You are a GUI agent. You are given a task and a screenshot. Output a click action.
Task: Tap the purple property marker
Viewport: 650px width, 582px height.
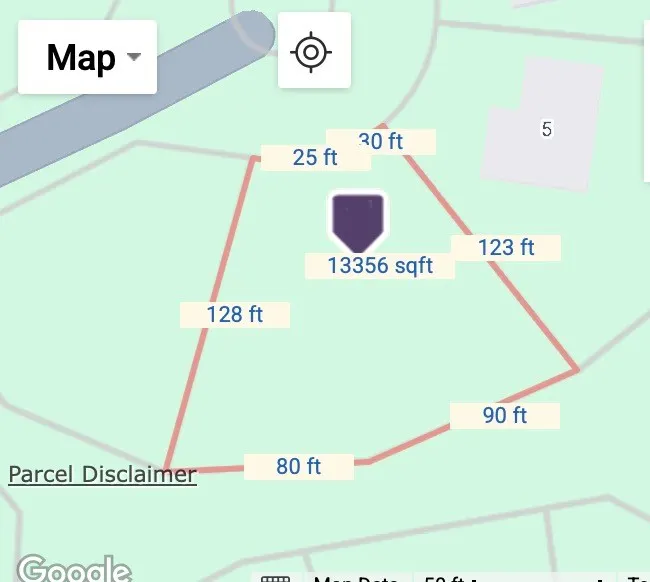(x=358, y=222)
